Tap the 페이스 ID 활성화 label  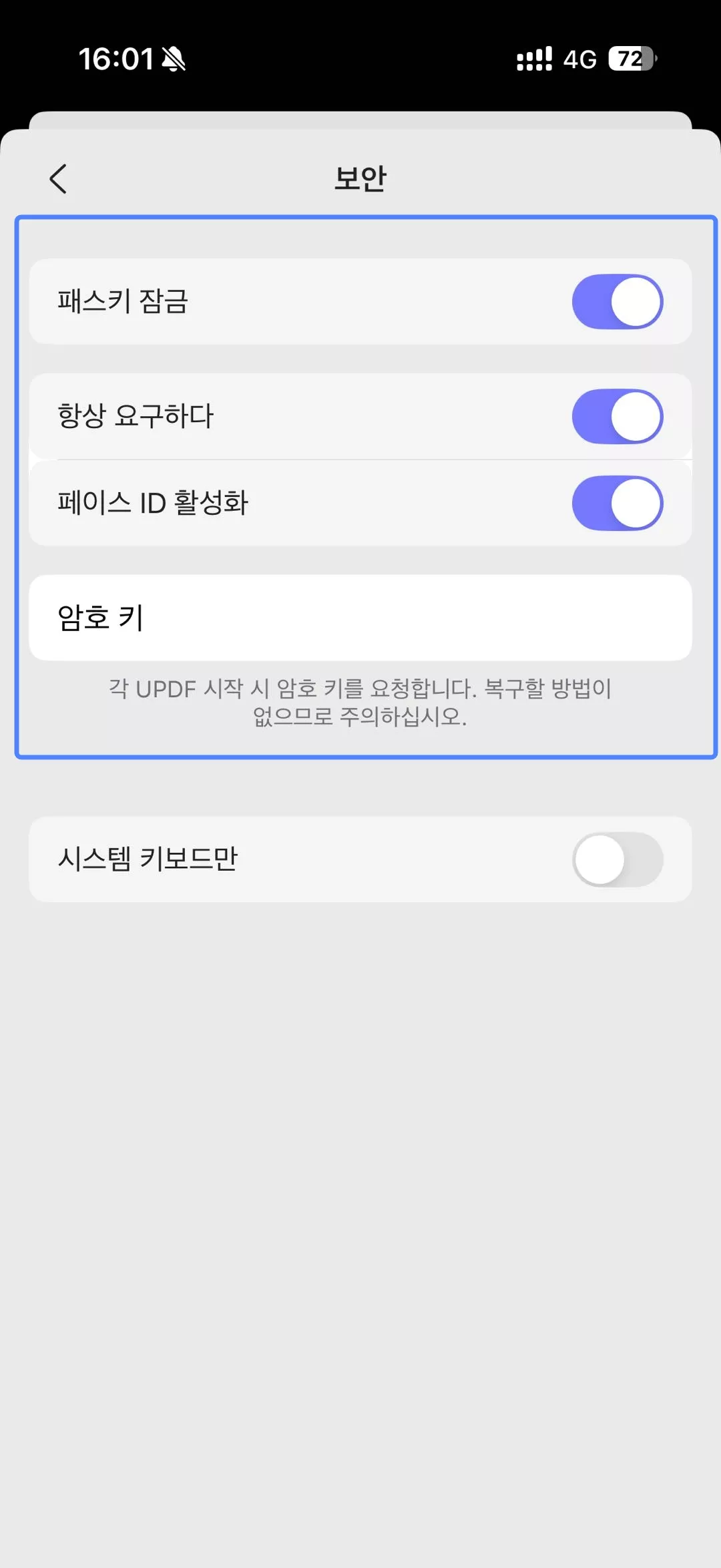pos(152,504)
